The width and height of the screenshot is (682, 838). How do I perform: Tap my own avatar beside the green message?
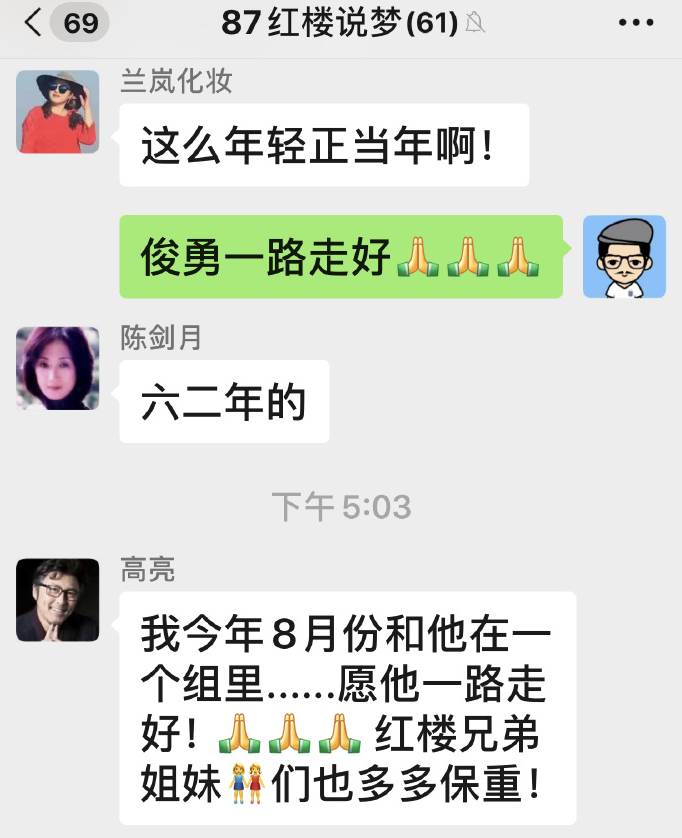[624, 257]
